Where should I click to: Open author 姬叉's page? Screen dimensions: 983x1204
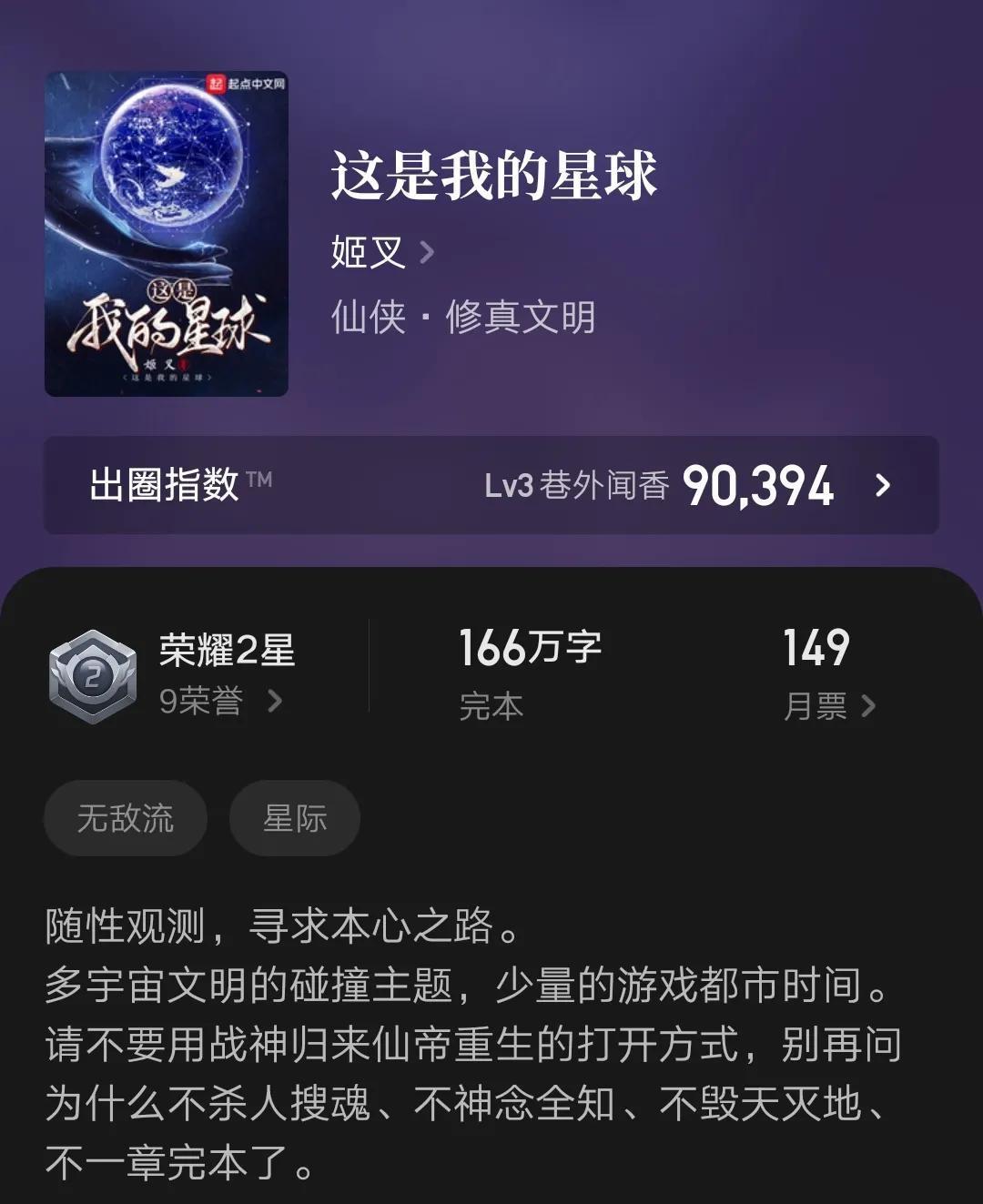pyautogui.click(x=382, y=252)
